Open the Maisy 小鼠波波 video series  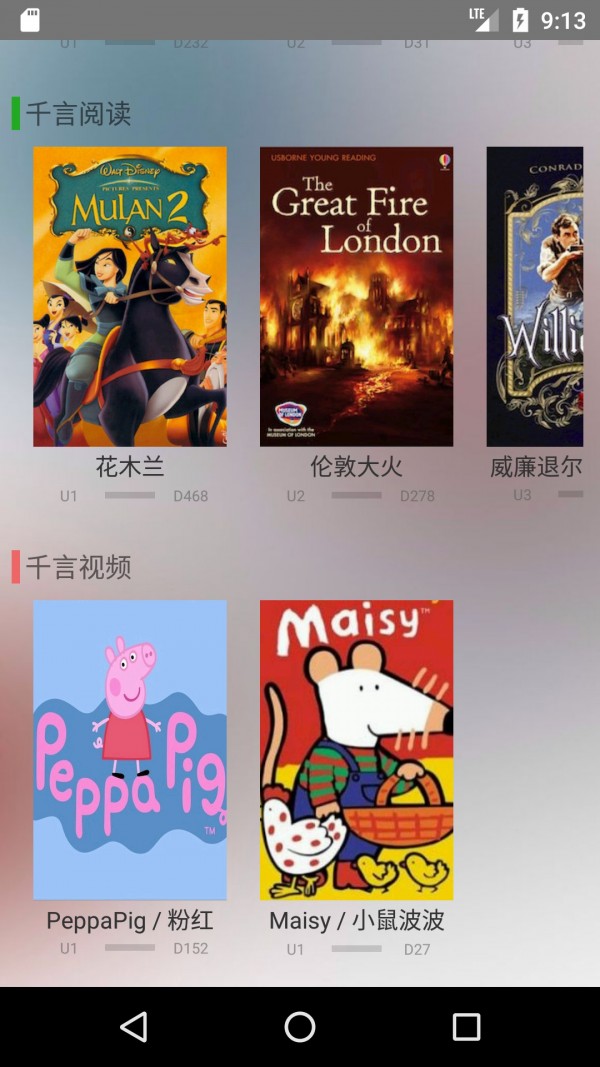click(x=356, y=750)
